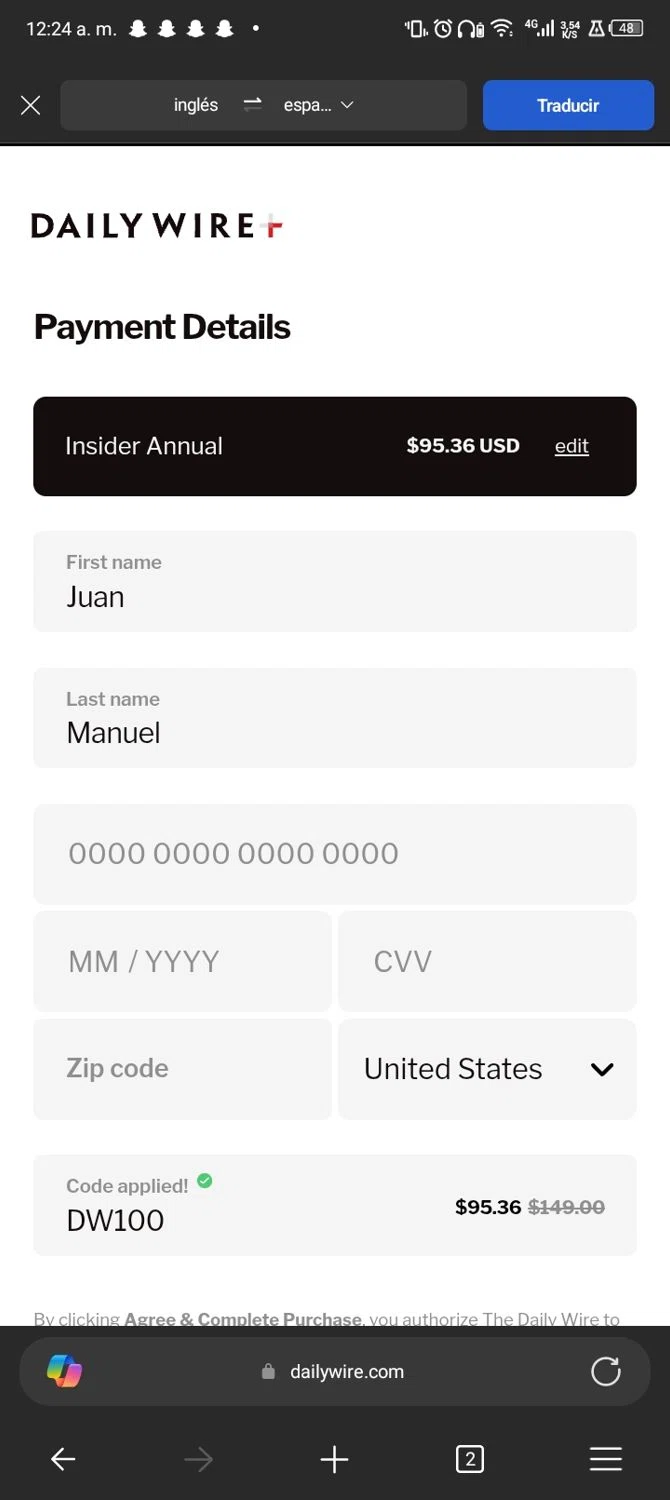Screen dimensions: 670x1500
Task: Open a new browser tab
Action: (x=334, y=1460)
